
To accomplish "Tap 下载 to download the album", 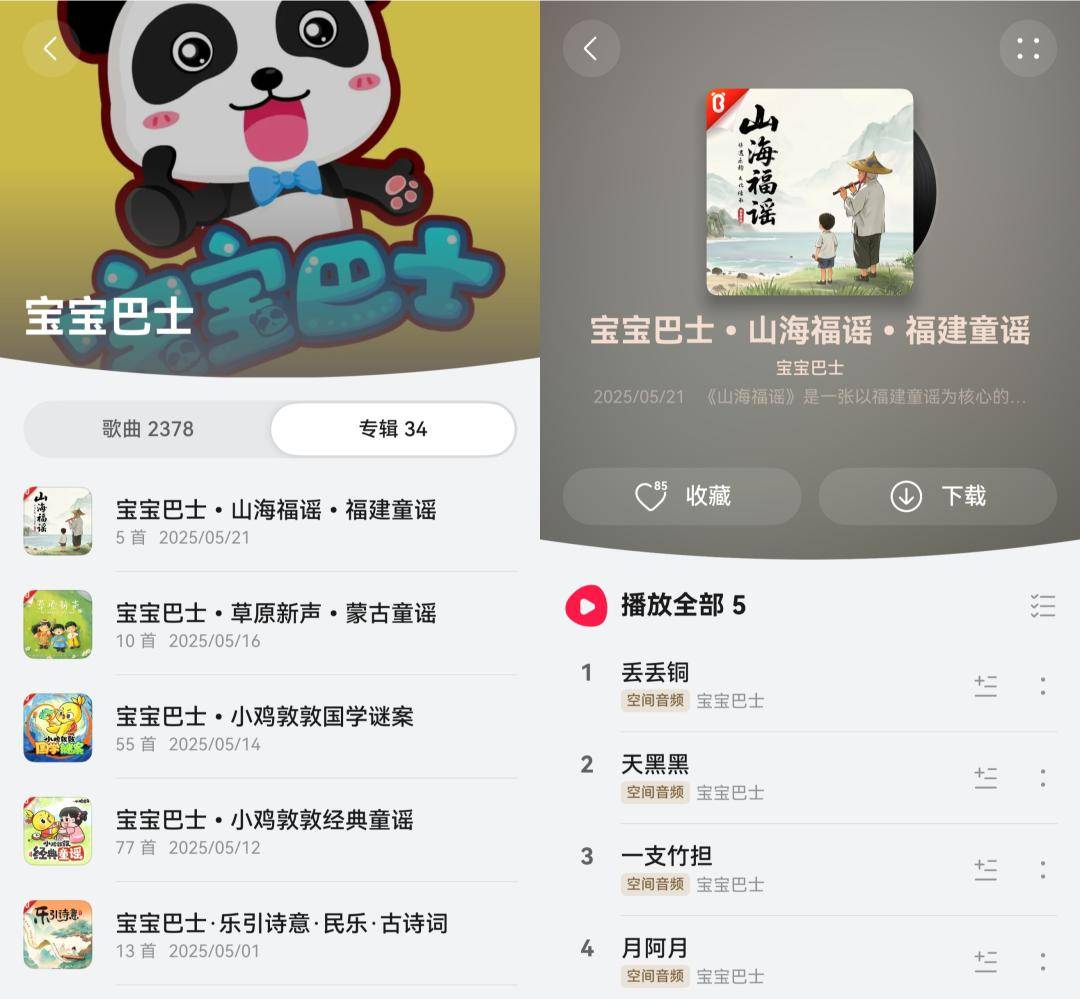I will (938, 496).
